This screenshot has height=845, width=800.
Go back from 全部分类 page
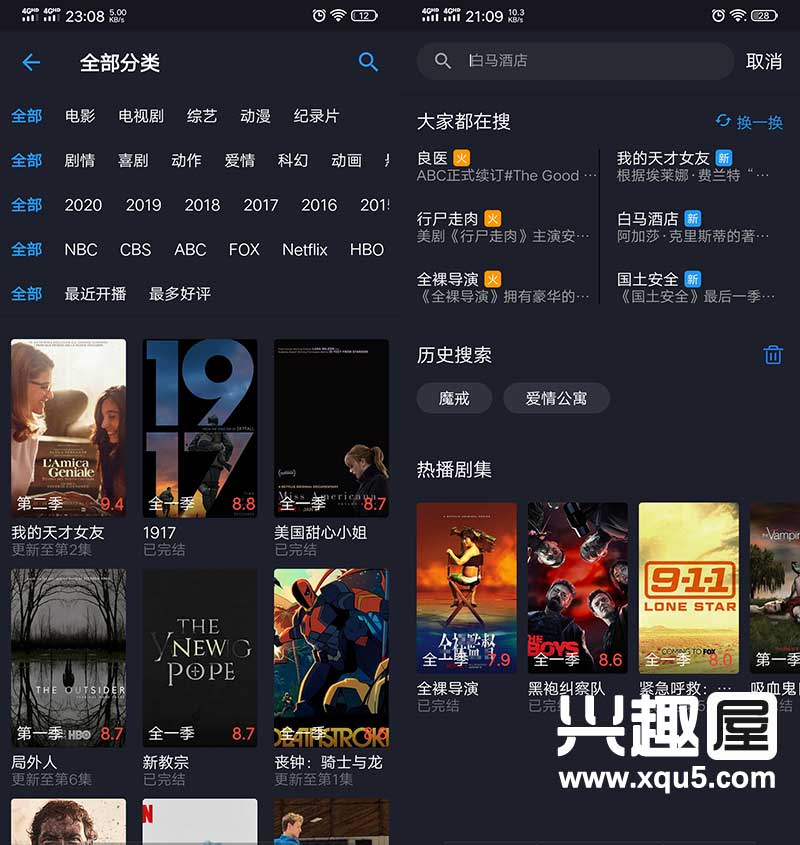tap(31, 63)
